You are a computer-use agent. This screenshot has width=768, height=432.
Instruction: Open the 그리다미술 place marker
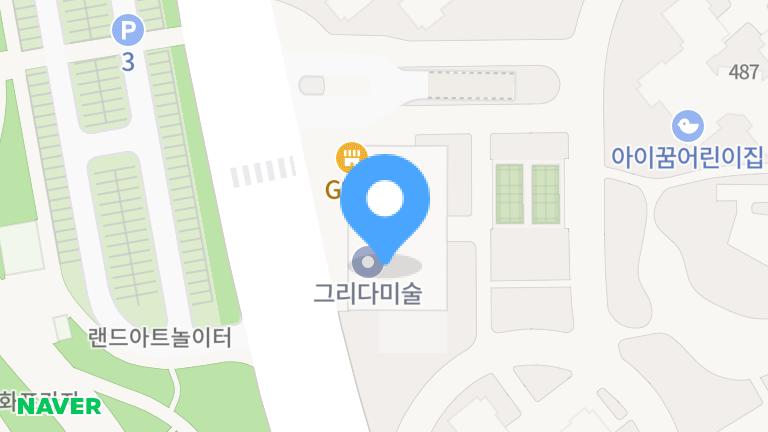(368, 293)
